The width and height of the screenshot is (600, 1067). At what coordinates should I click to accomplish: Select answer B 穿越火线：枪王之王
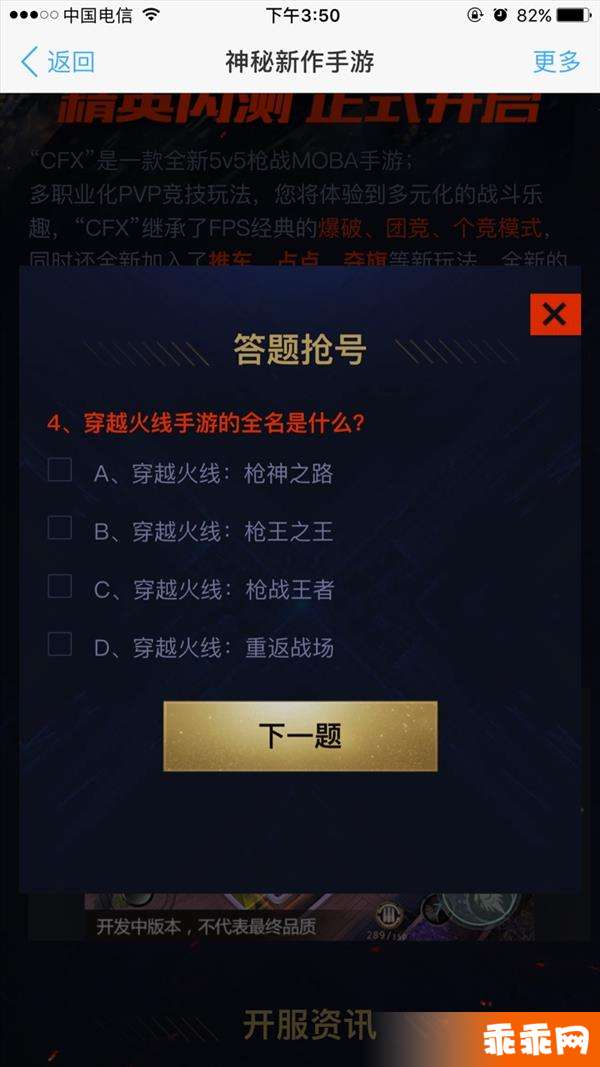pos(60,528)
